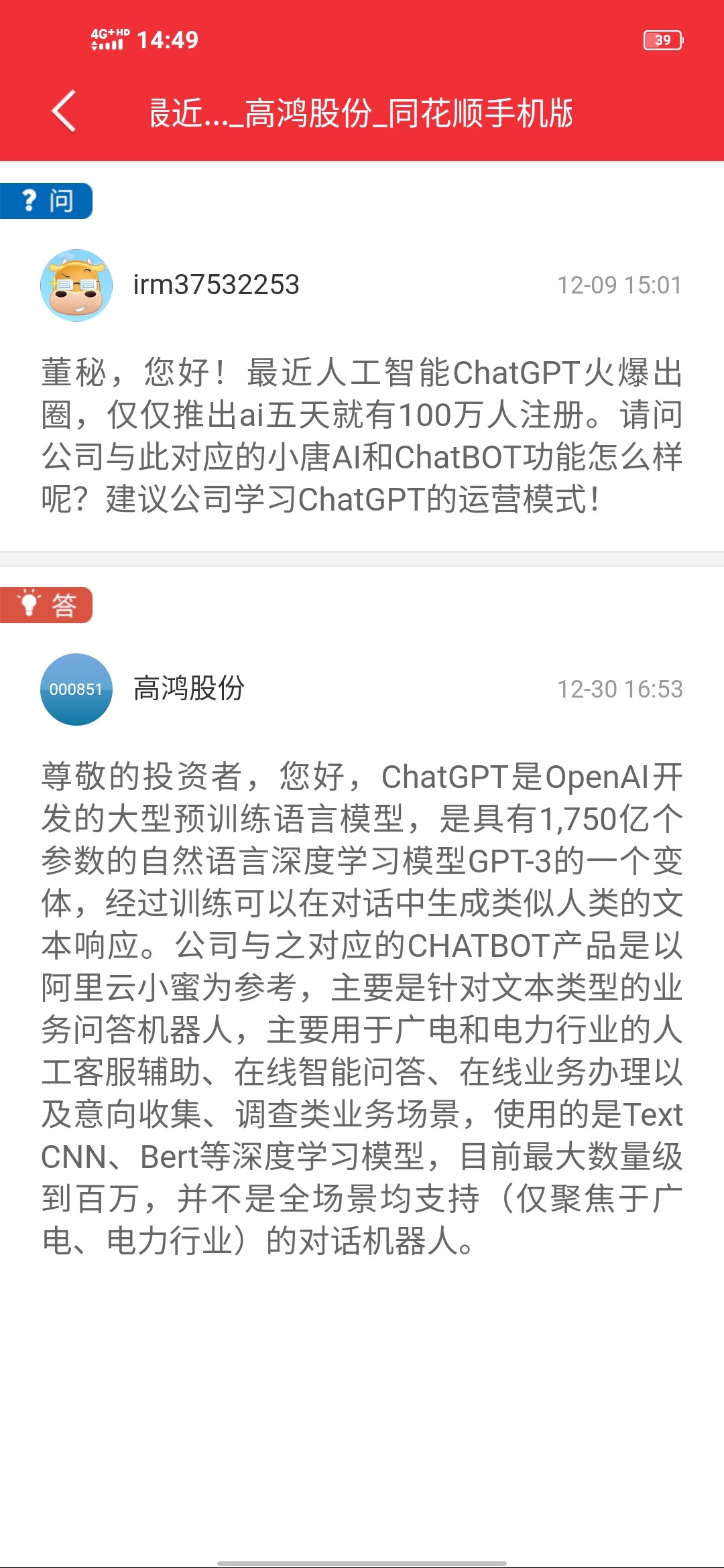
Task: Tap the 高鸿股份 company name
Action: click(189, 689)
